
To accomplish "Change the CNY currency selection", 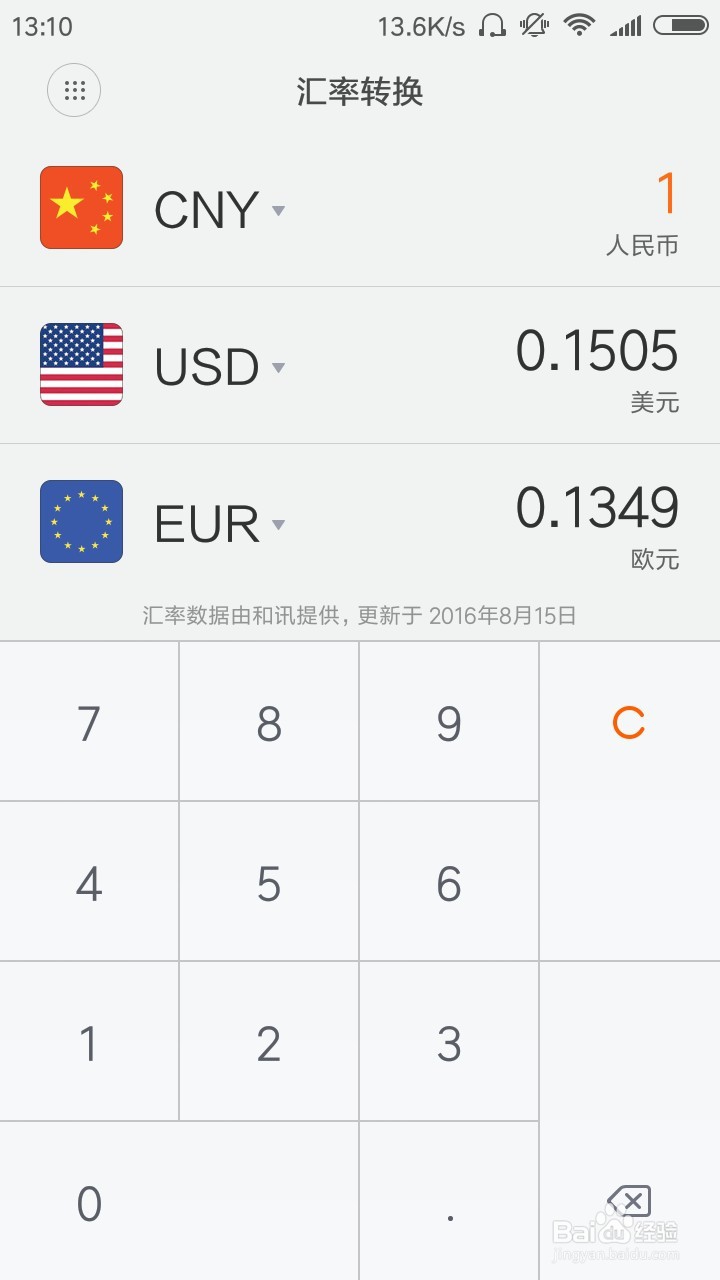I will coord(219,210).
